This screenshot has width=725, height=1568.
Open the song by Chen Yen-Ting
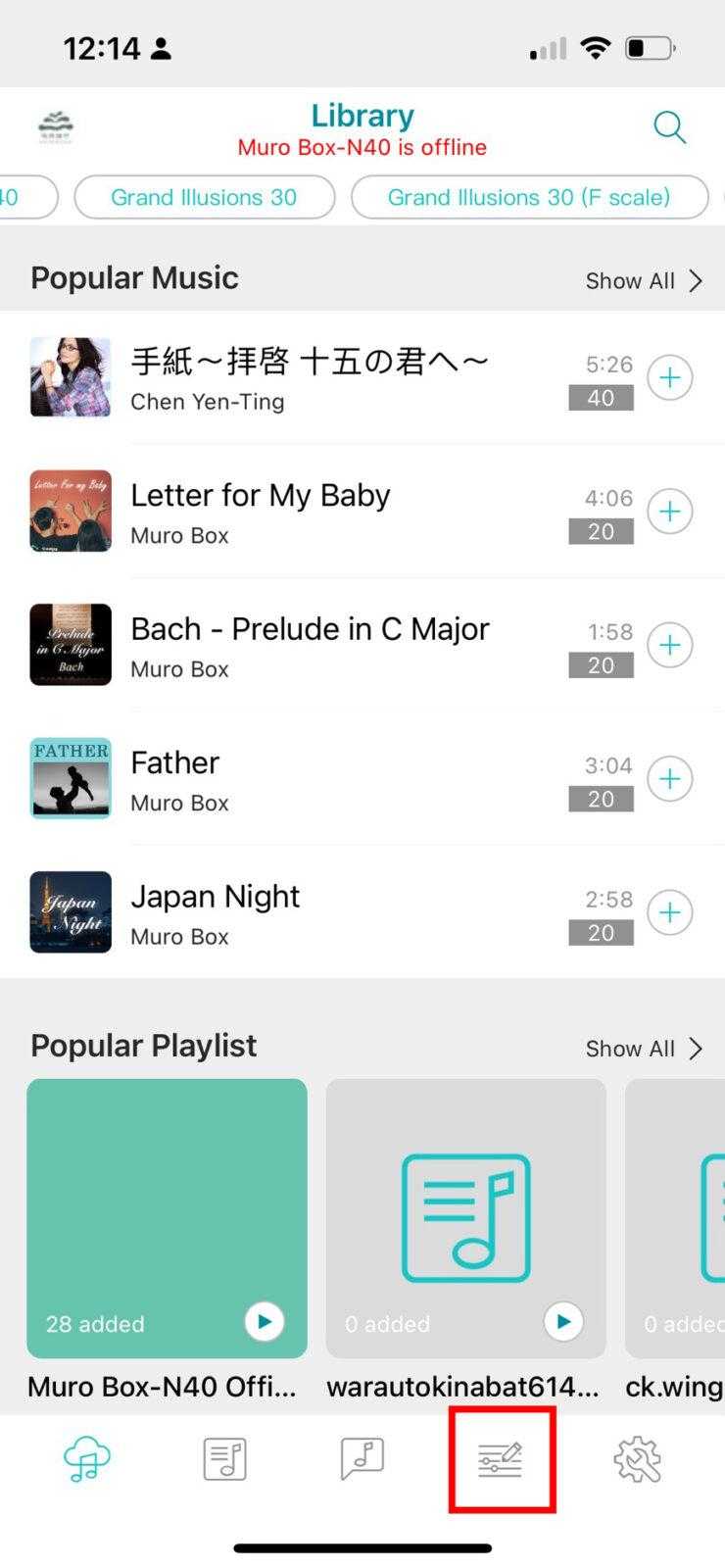coord(309,377)
